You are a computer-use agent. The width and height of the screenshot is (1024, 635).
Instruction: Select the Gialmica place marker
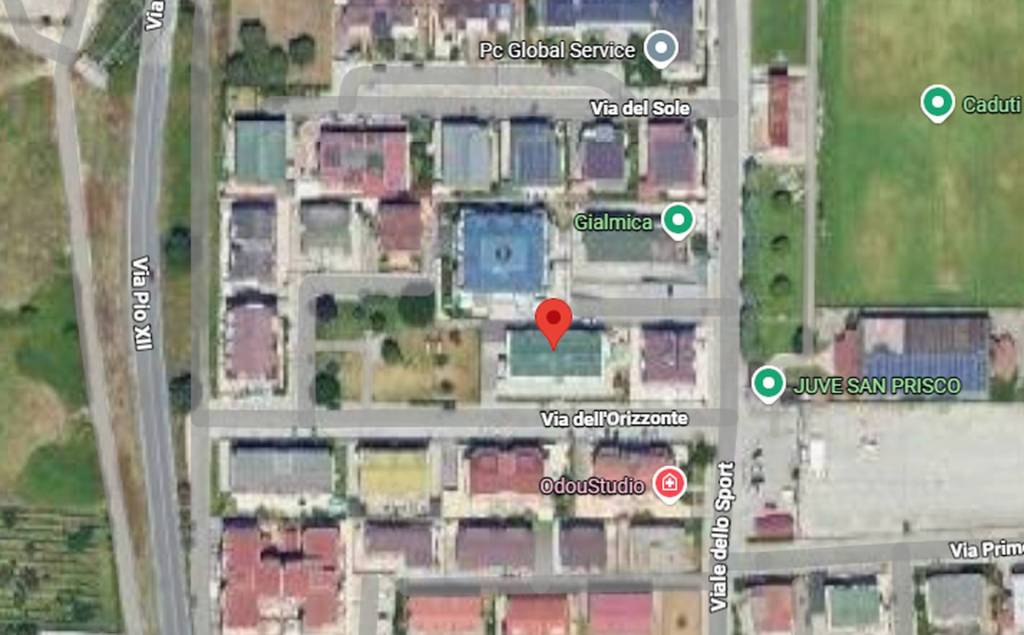[679, 220]
